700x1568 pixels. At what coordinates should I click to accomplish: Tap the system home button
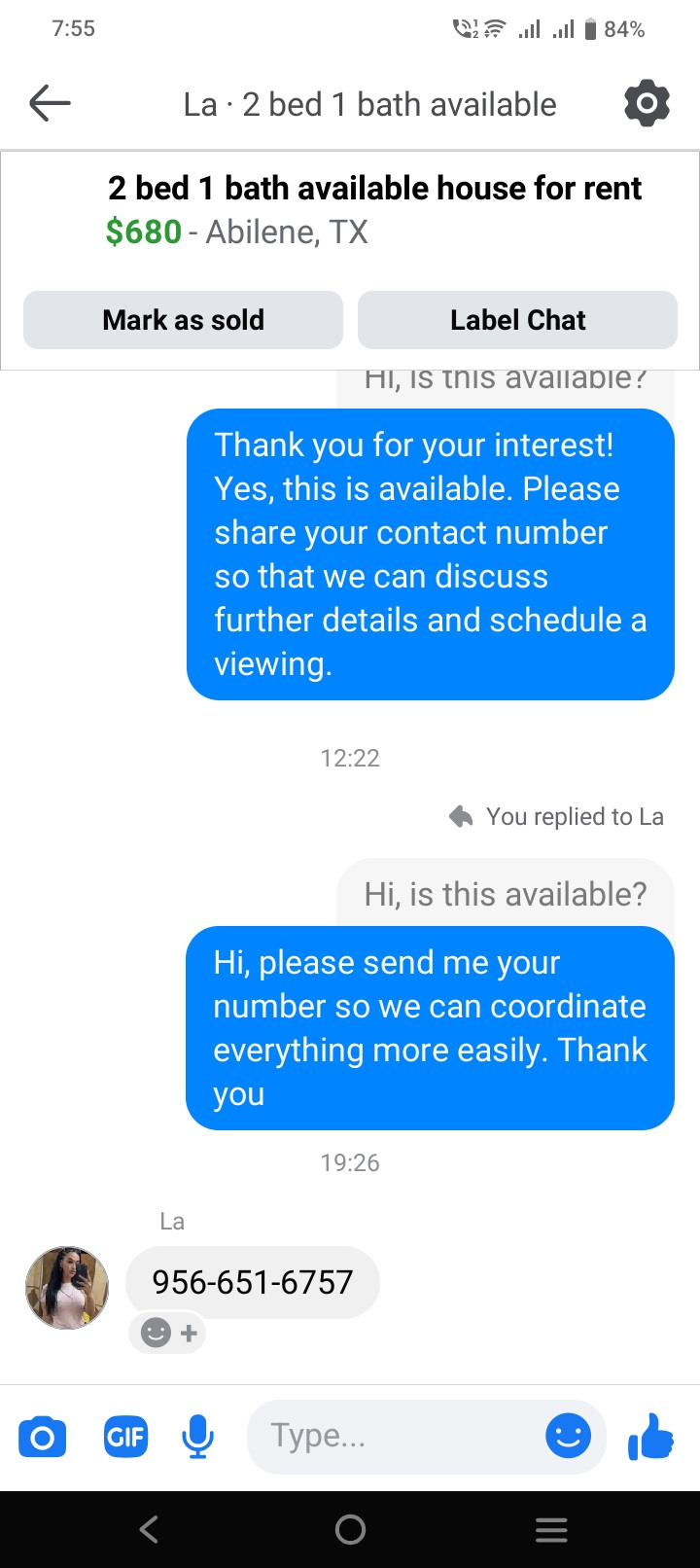350,1530
